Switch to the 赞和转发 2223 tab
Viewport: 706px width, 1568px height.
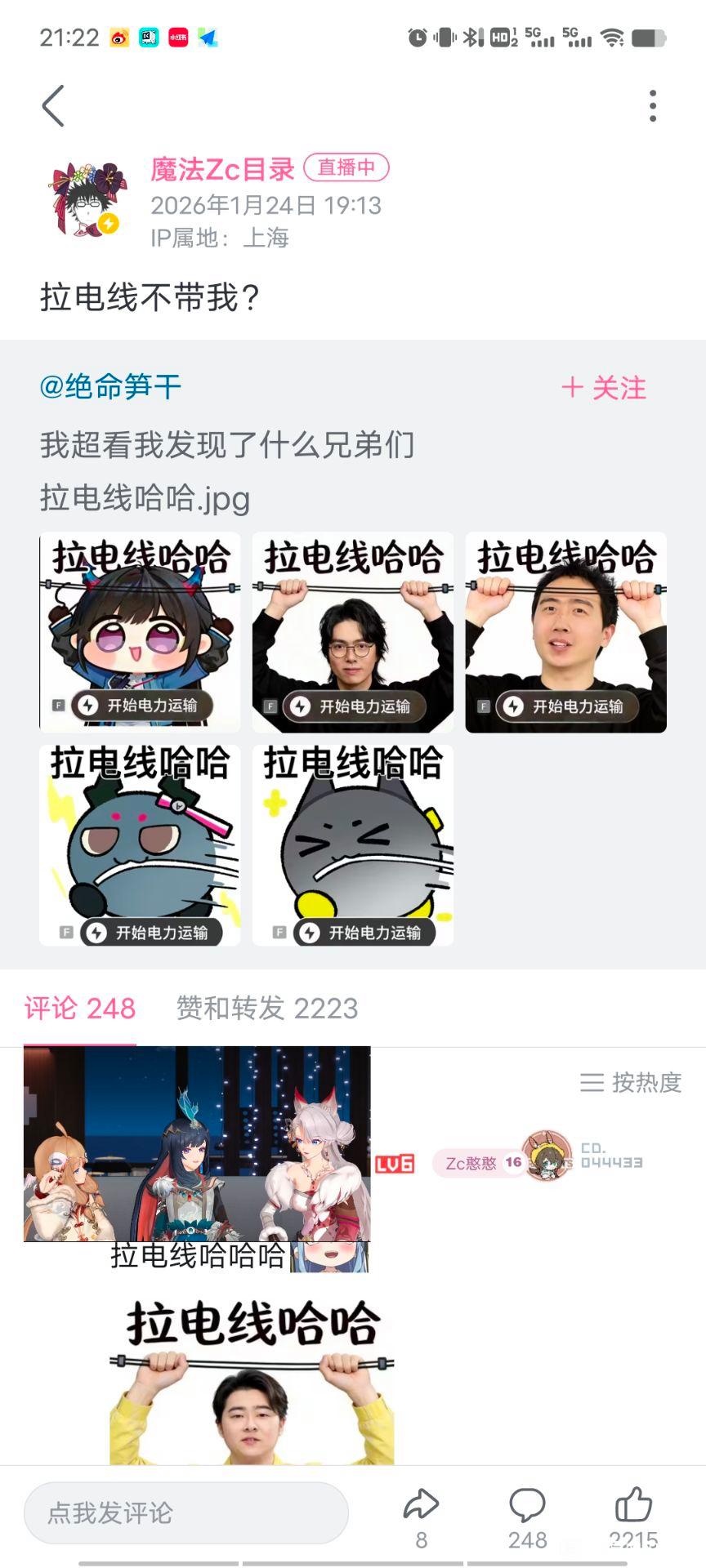(267, 1009)
